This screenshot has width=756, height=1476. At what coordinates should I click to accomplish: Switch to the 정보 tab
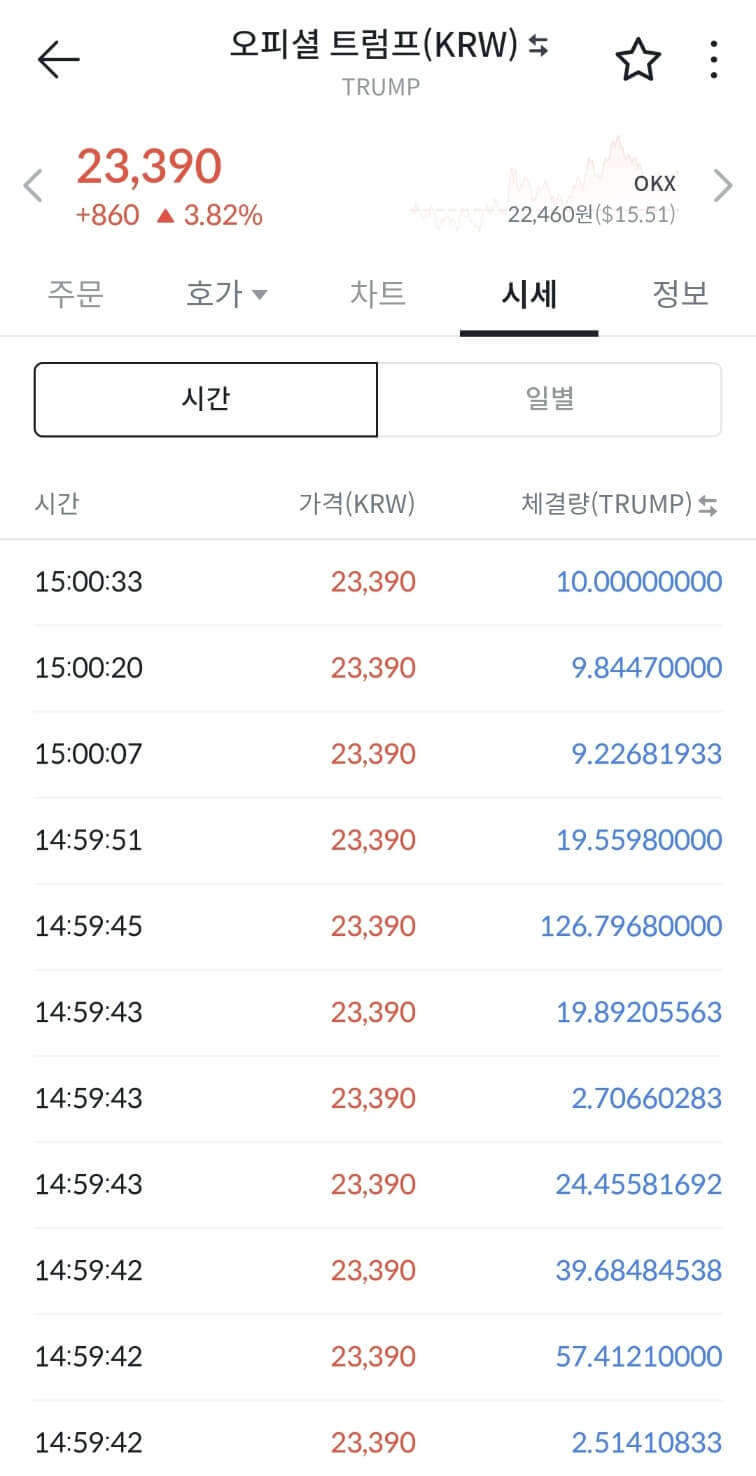click(x=680, y=294)
